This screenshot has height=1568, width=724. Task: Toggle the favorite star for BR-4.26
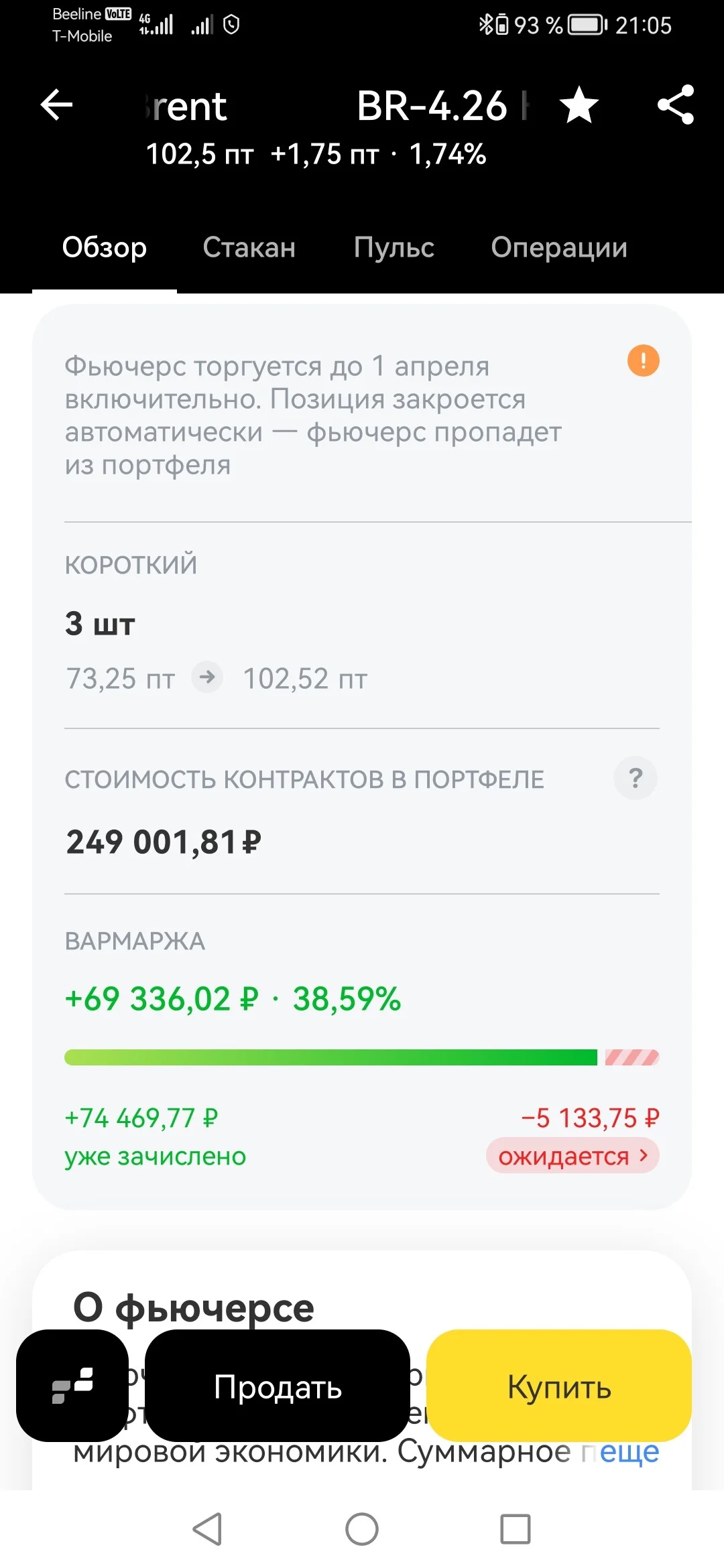pos(579,105)
